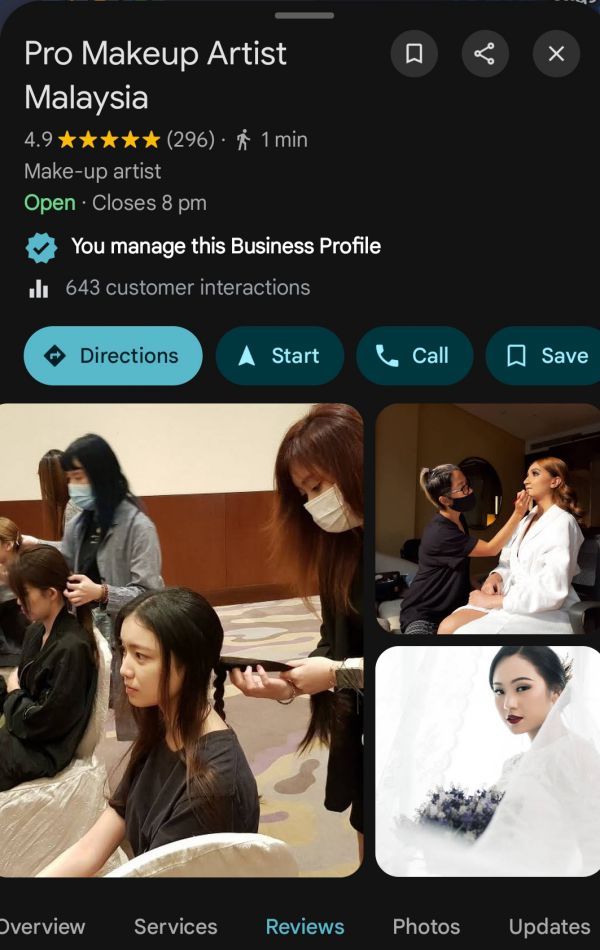The image size is (600, 950).
Task: Switch to the Overview tab
Action: point(42,927)
